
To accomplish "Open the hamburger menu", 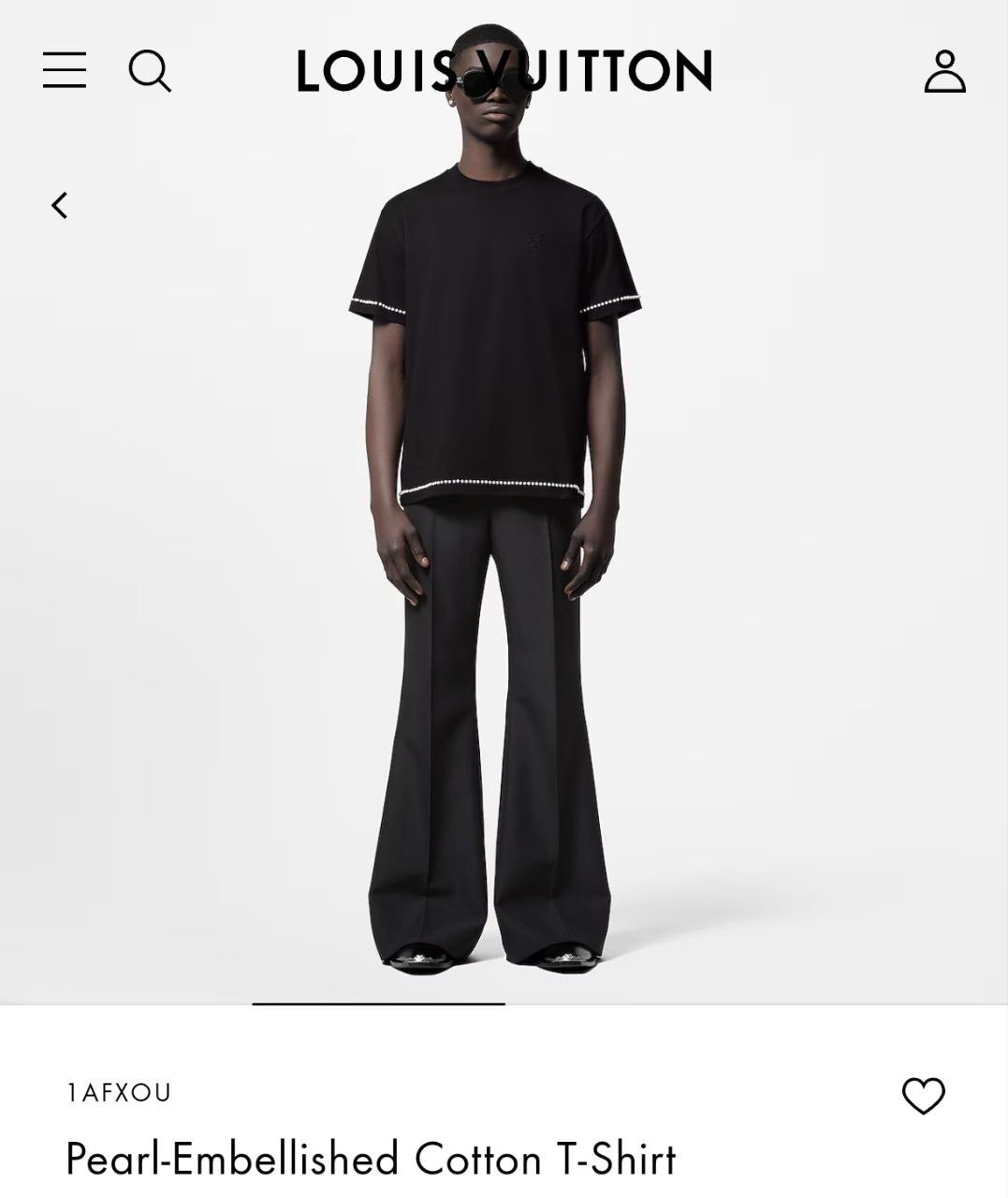I will 64,70.
